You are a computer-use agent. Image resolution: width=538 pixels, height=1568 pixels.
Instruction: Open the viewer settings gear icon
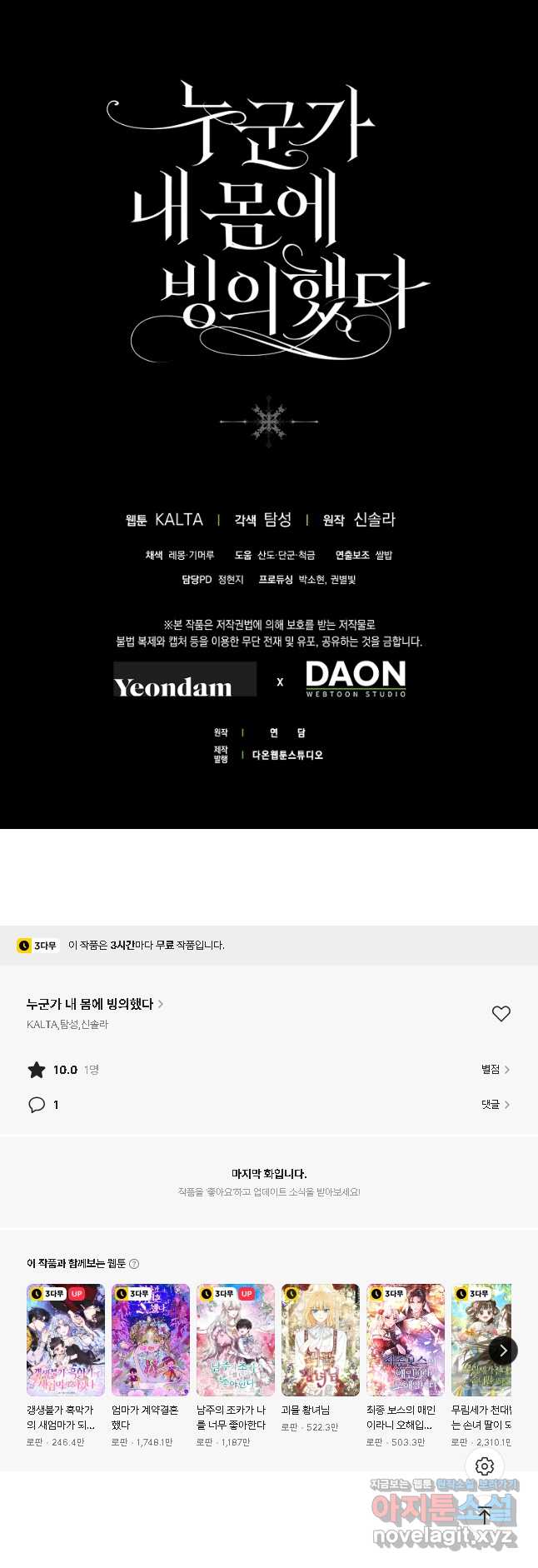pyautogui.click(x=485, y=1466)
